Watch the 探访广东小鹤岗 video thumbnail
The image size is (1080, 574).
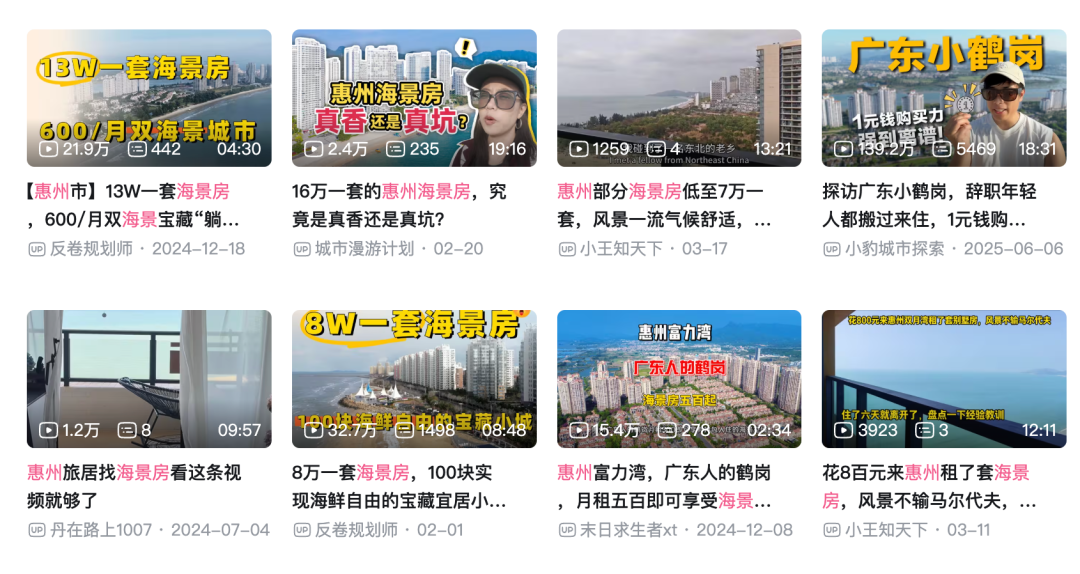(x=944, y=97)
